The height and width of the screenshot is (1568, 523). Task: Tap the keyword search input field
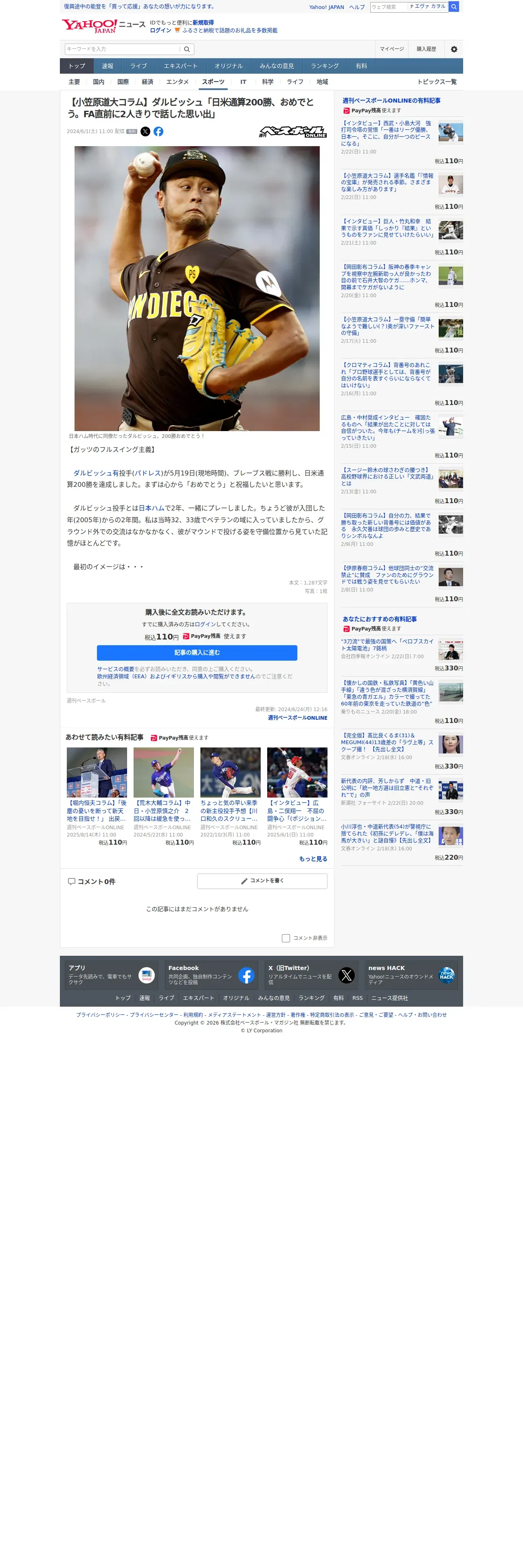(122, 49)
